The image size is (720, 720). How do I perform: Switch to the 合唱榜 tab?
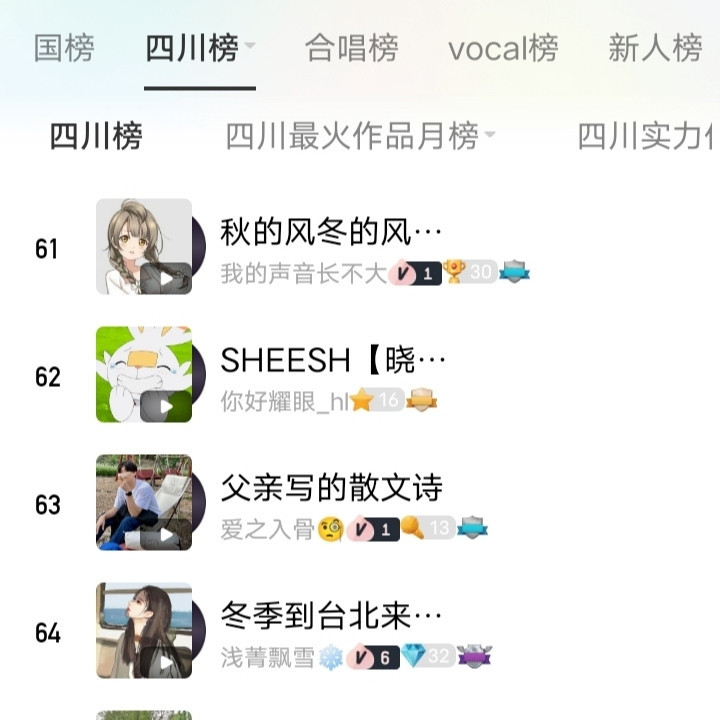(351, 48)
